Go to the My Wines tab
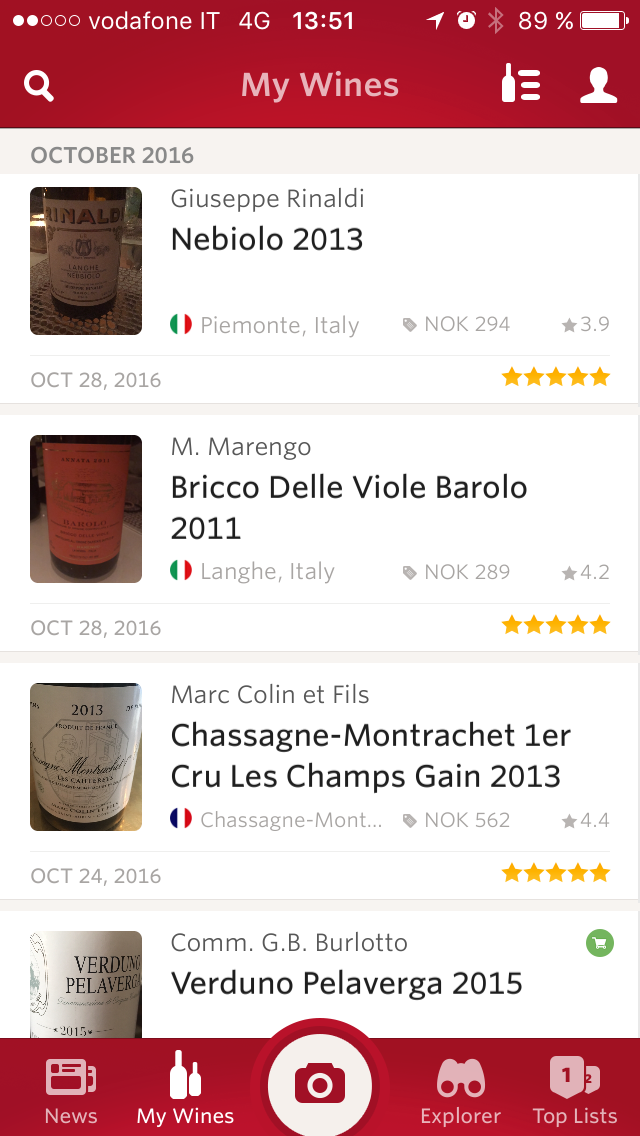 coord(185,1091)
